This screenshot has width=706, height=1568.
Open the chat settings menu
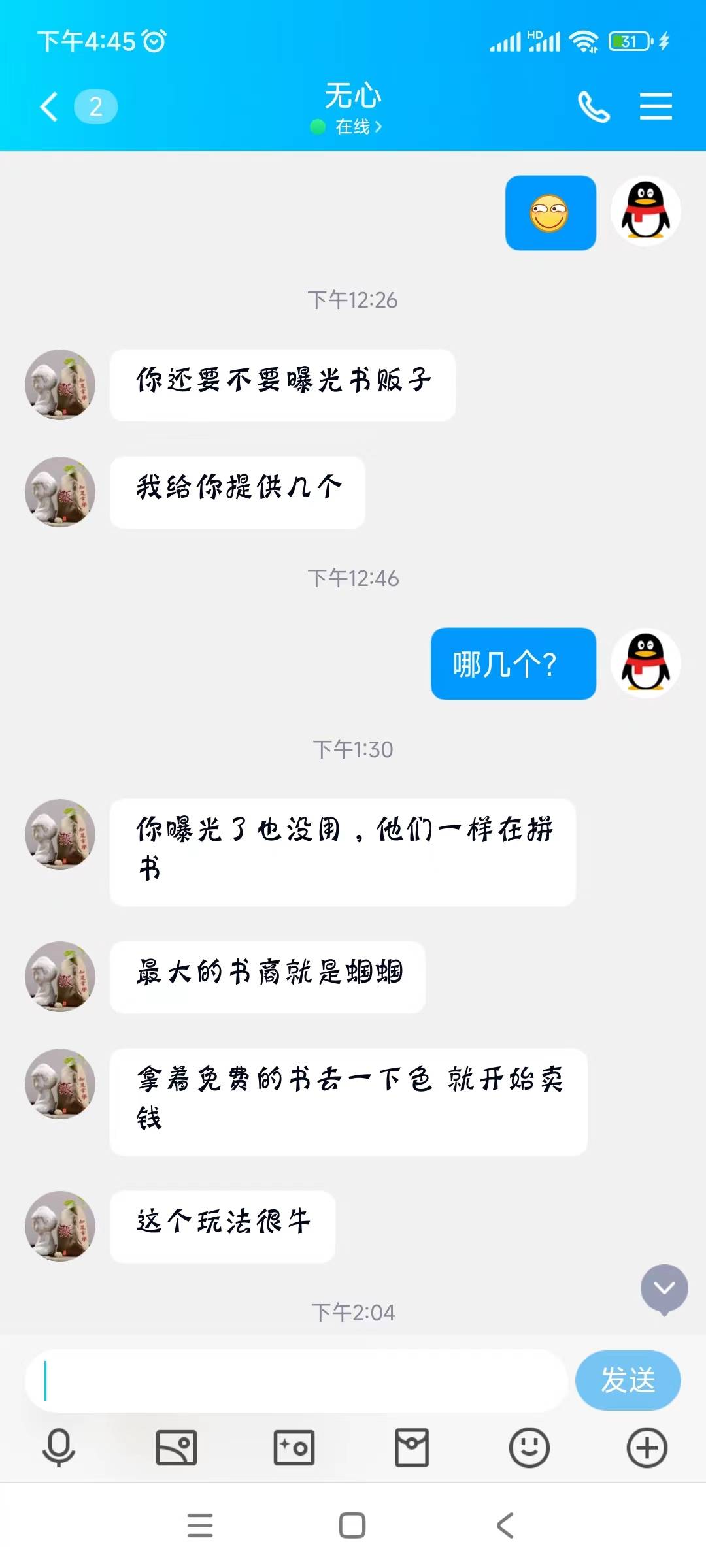(656, 106)
